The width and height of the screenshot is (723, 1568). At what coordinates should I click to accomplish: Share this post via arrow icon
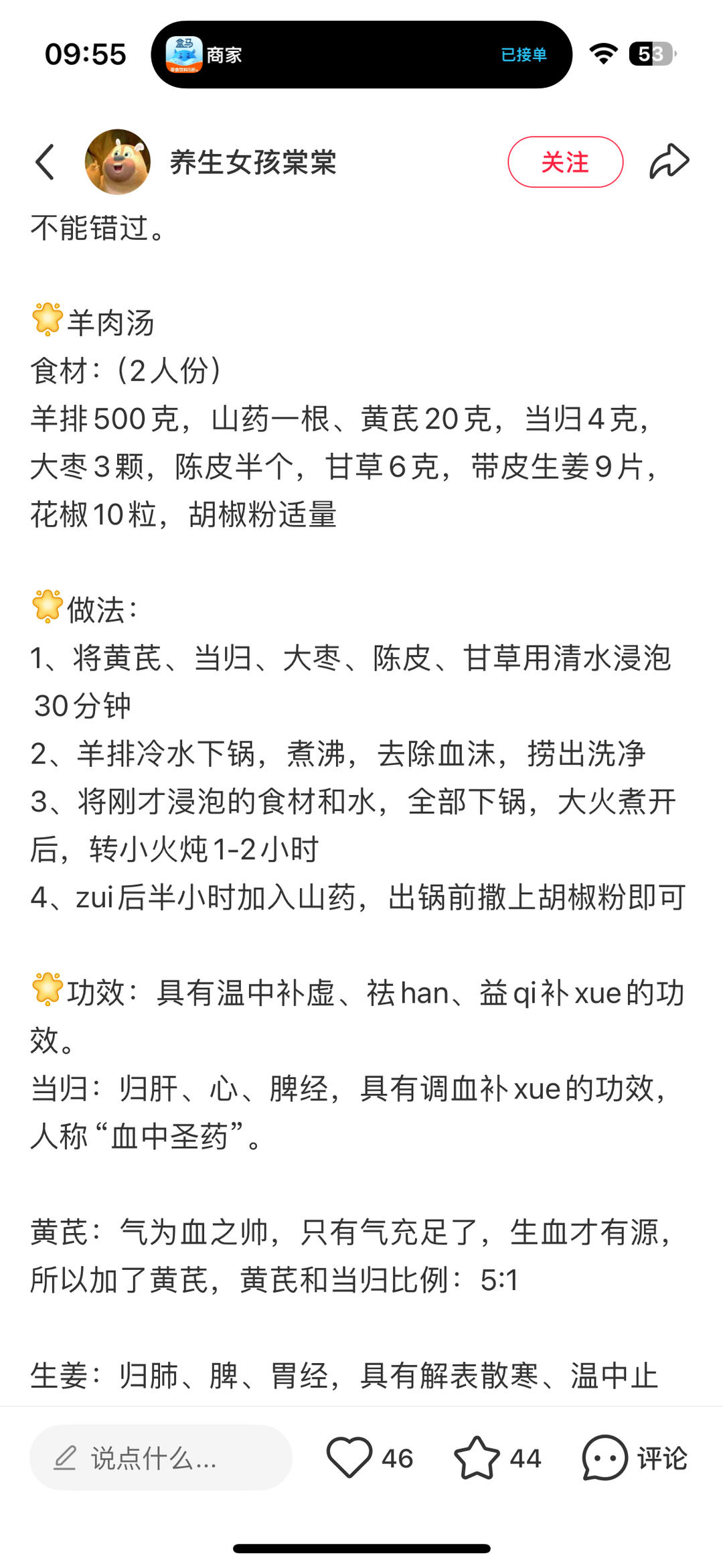click(x=669, y=161)
